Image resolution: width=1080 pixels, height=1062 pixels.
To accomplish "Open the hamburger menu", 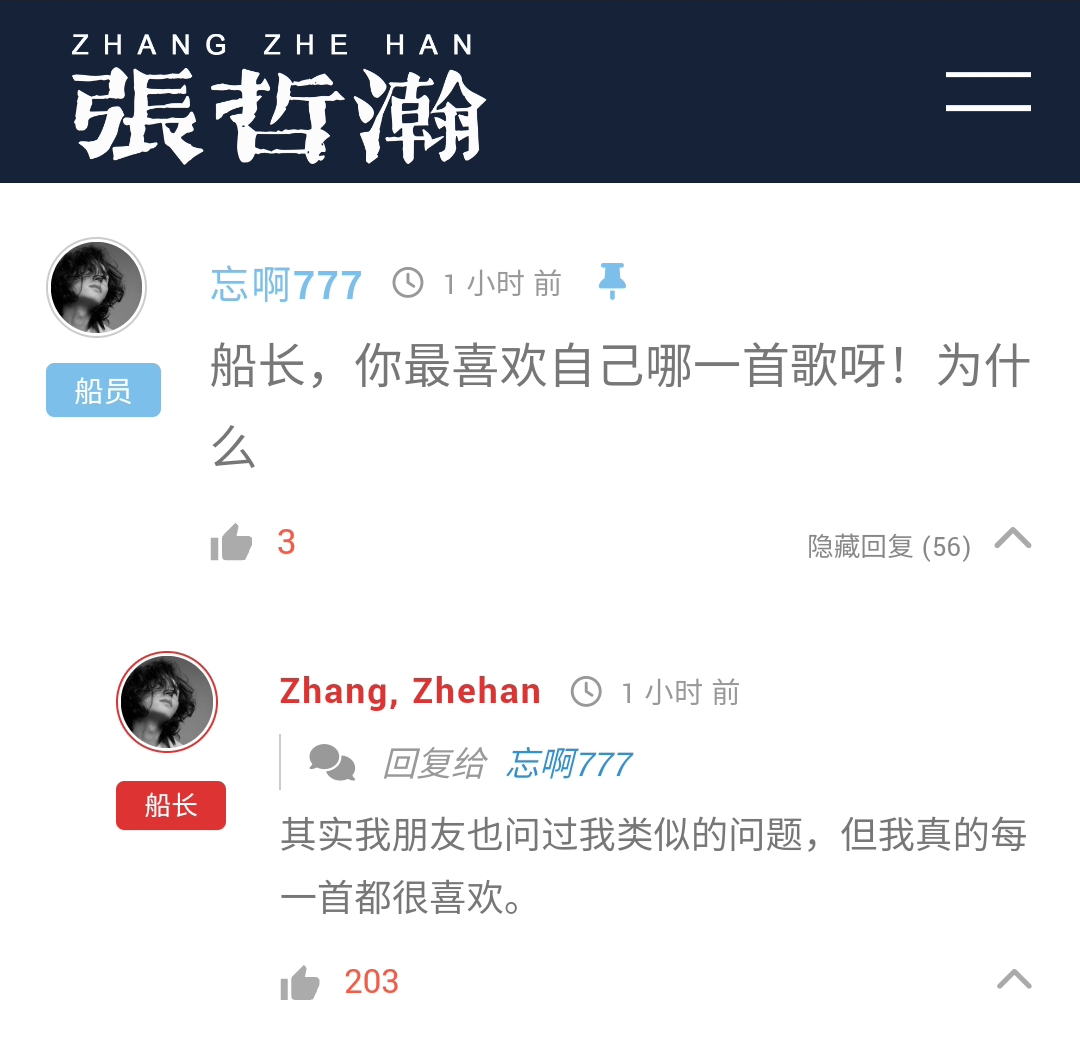I will (988, 91).
